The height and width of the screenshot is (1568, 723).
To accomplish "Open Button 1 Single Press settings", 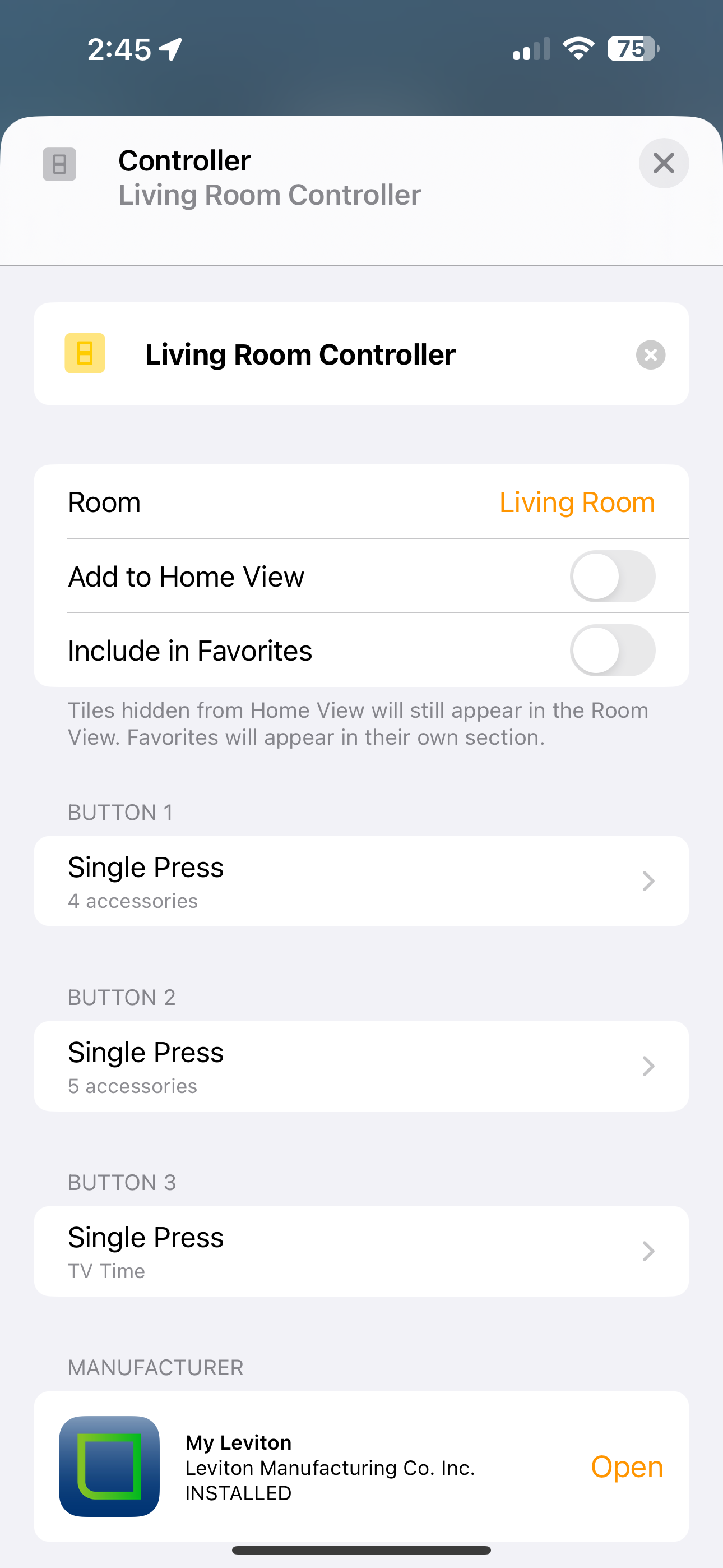I will pyautogui.click(x=361, y=881).
